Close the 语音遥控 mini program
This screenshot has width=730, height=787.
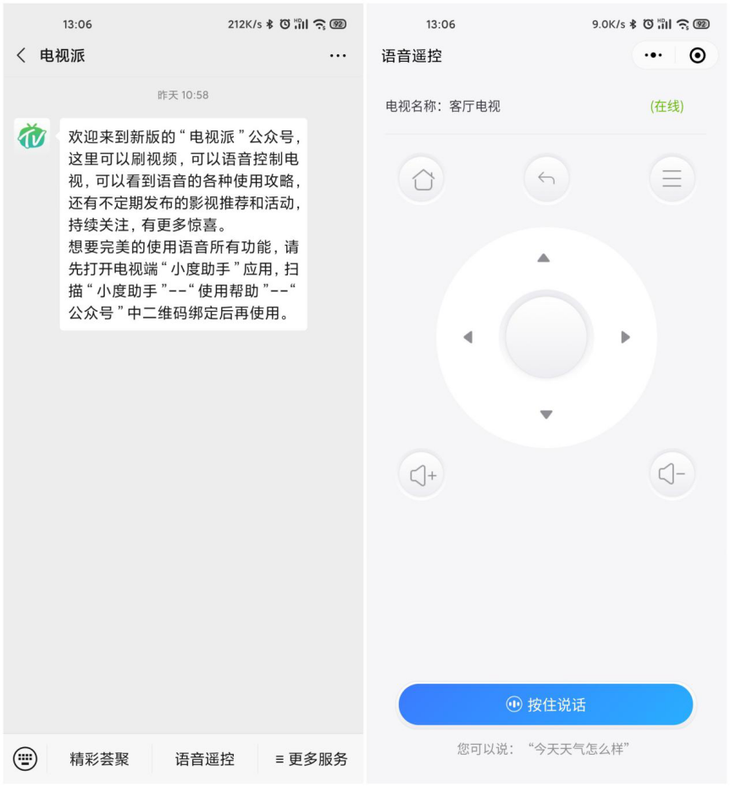click(x=698, y=56)
